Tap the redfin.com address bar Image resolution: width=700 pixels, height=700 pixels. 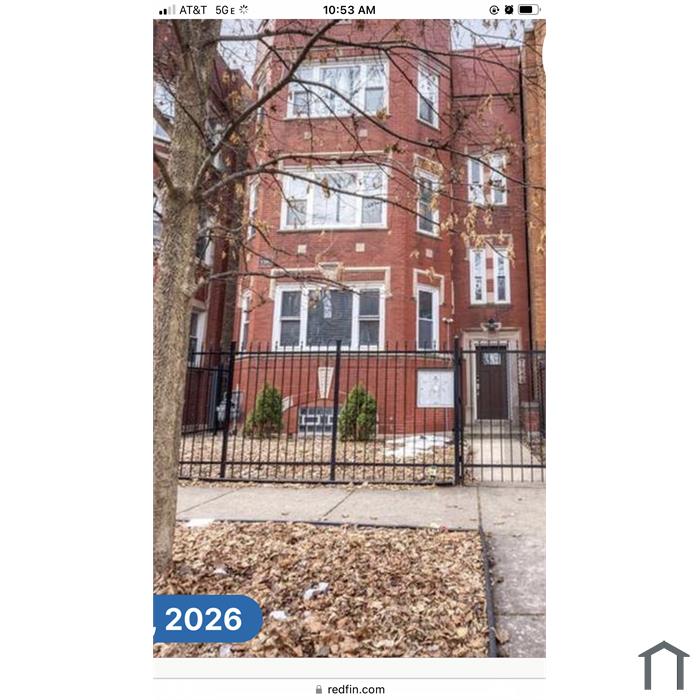point(350,689)
